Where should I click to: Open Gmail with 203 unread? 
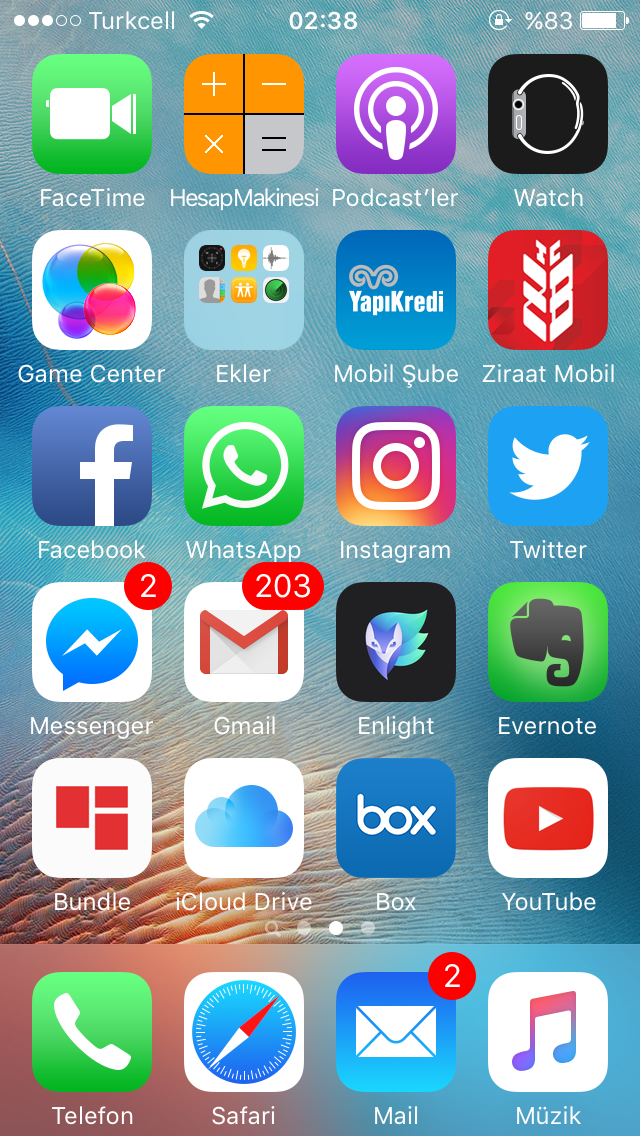(x=244, y=642)
